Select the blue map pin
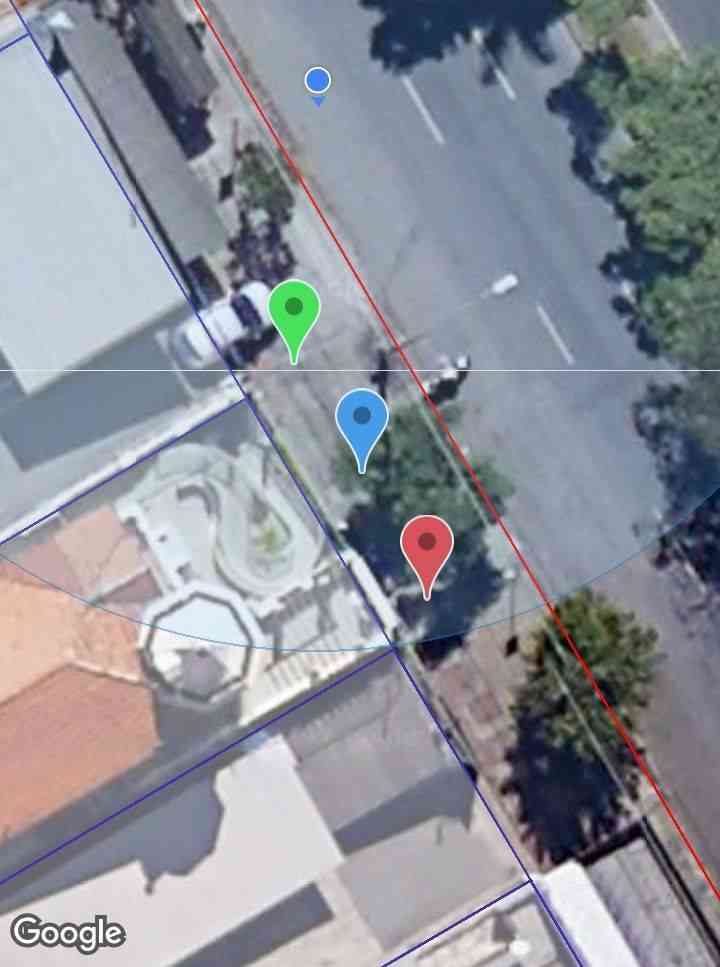The image size is (720, 967). pyautogui.click(x=362, y=421)
